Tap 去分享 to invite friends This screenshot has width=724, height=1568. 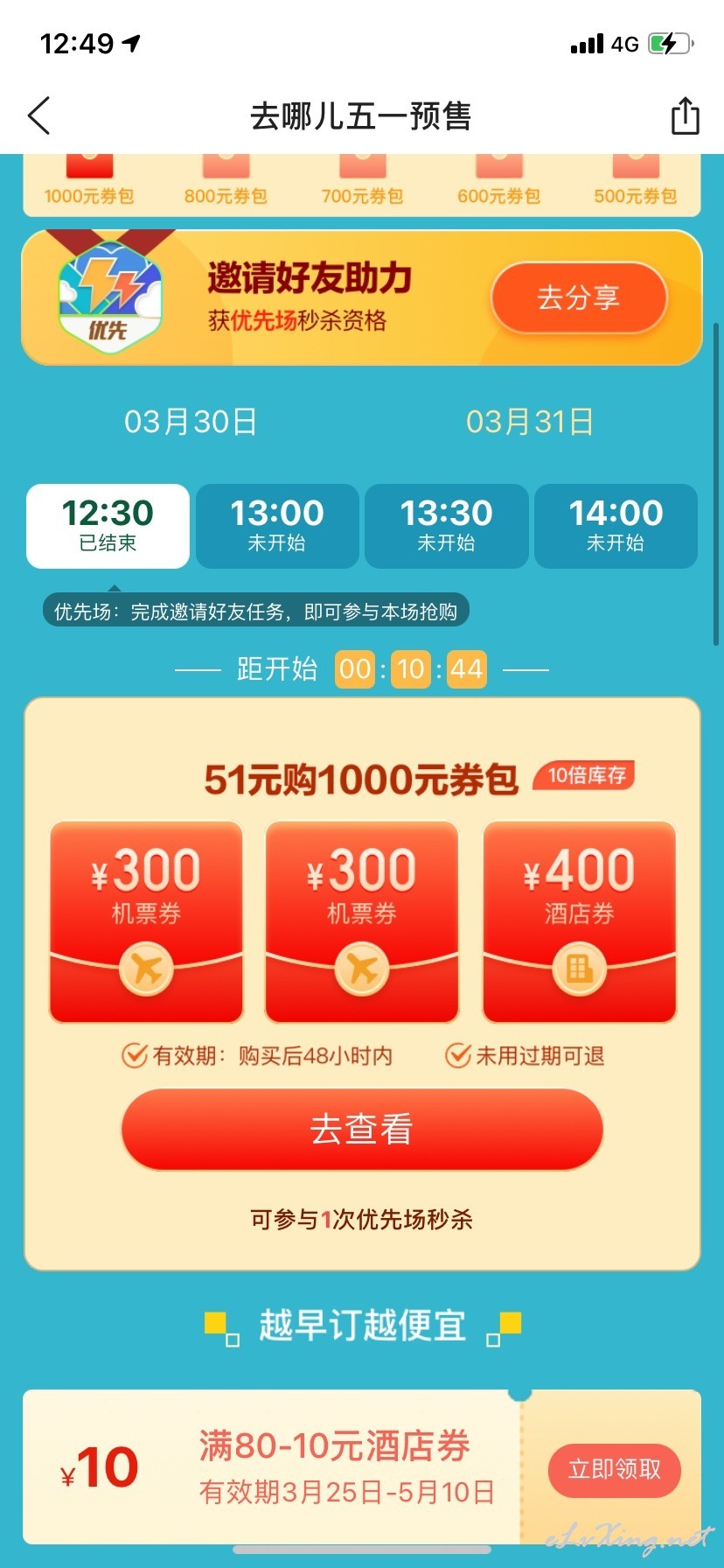[x=579, y=298]
